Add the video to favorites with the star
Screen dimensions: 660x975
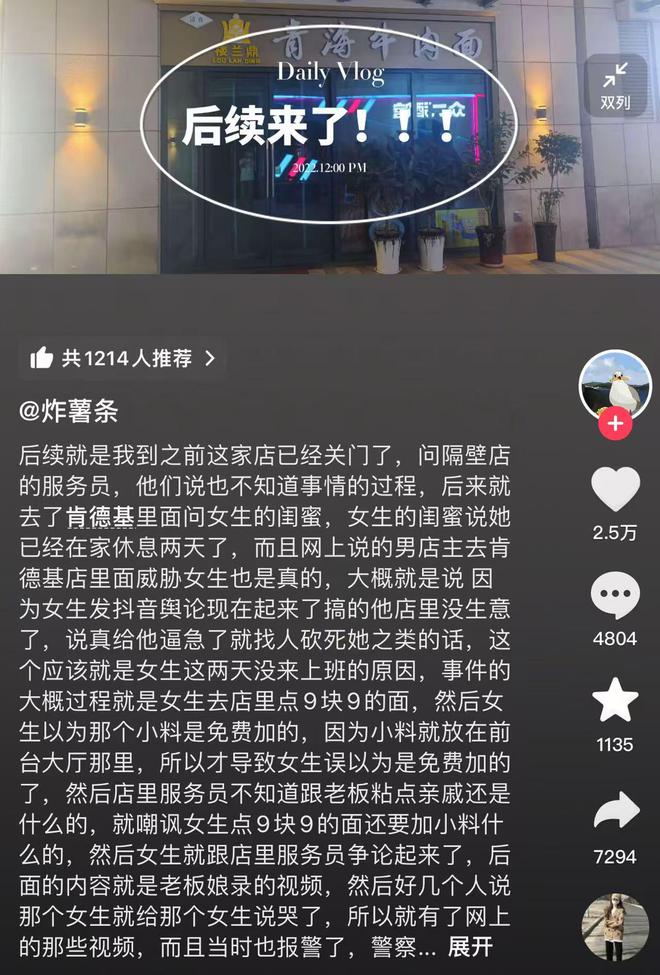coord(615,701)
